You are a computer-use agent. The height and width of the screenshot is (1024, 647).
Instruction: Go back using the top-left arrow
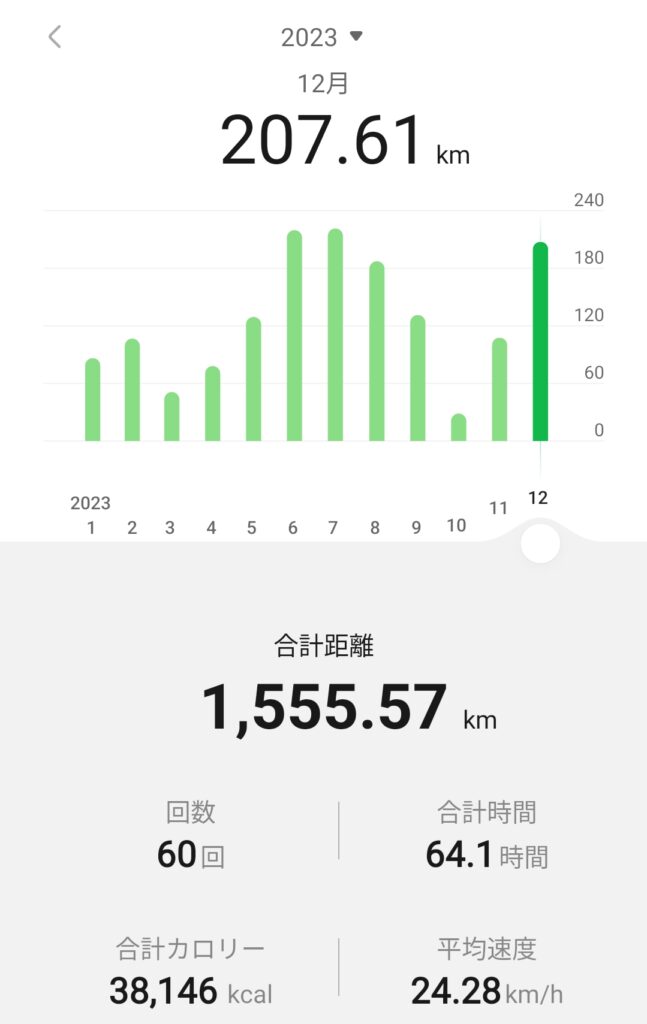(55, 38)
